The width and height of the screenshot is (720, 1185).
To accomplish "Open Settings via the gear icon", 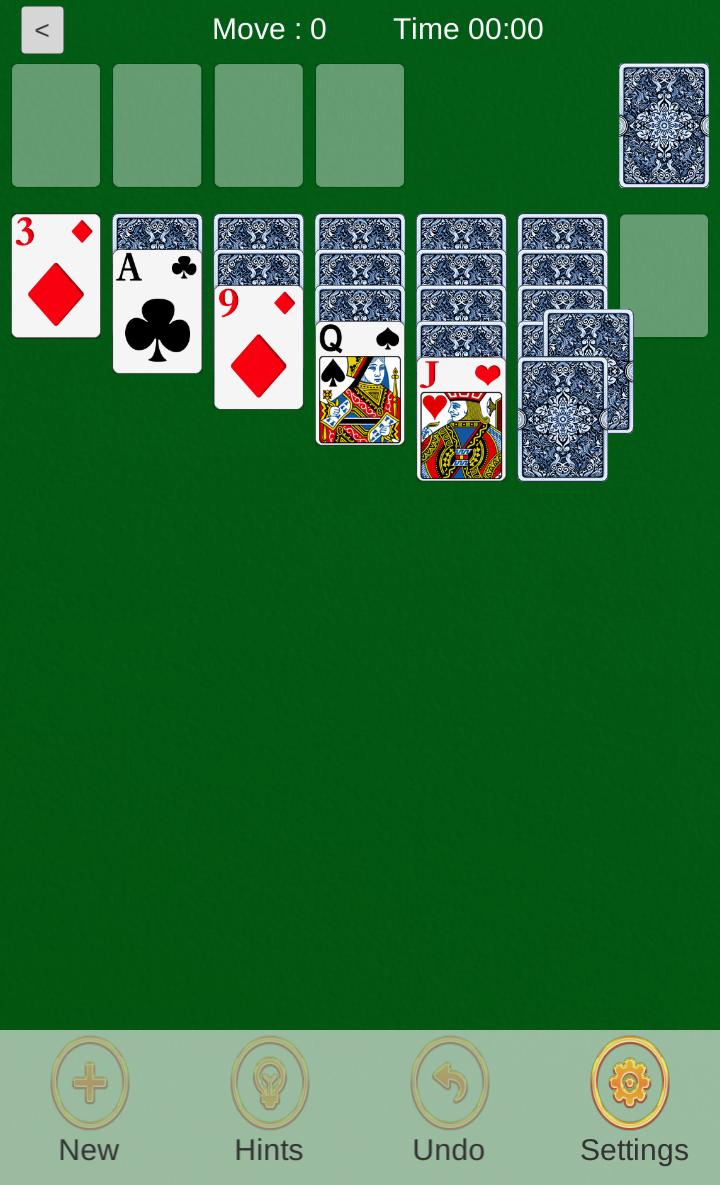I will pyautogui.click(x=630, y=1080).
